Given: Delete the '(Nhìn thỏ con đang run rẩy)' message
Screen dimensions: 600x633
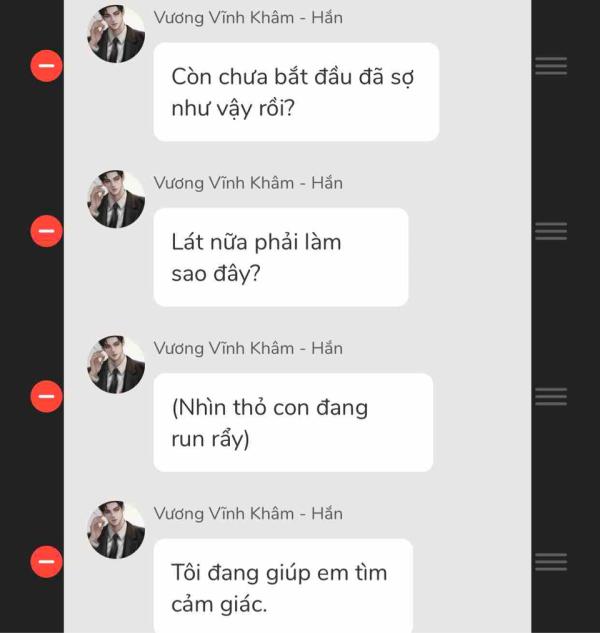Looking at the screenshot, I should tap(46, 397).
